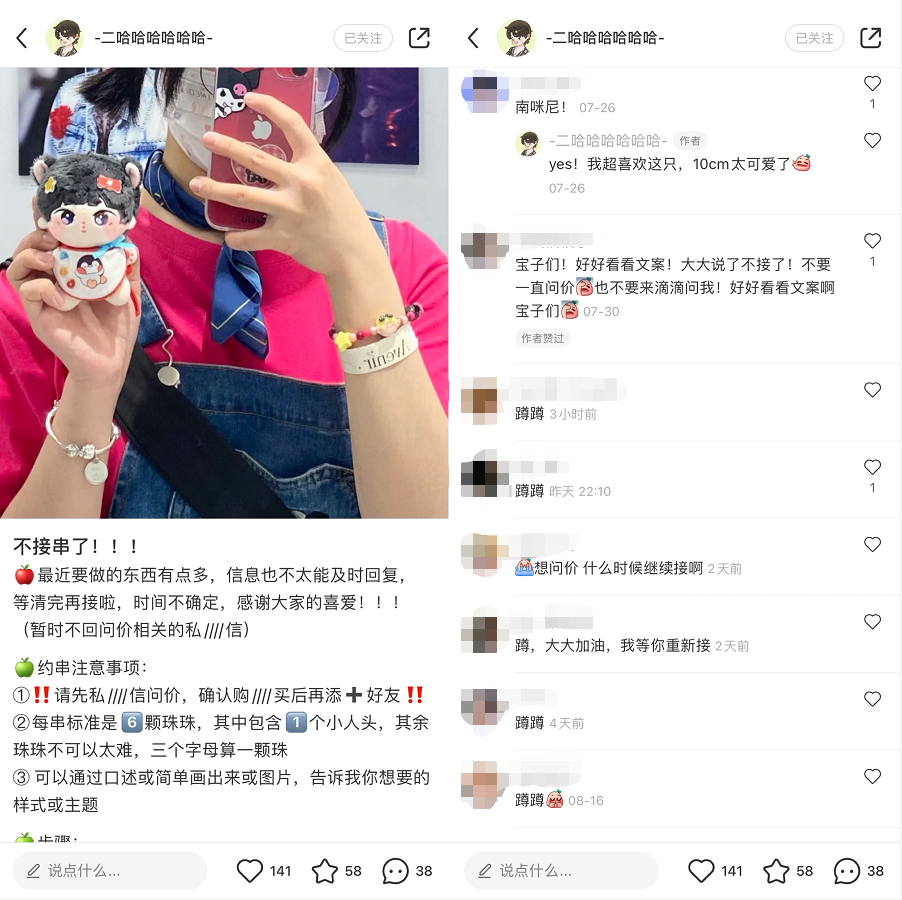Screen dimensions: 902x900
Task: Like the 蹲蹲 comment from 4天前
Action: [x=872, y=699]
